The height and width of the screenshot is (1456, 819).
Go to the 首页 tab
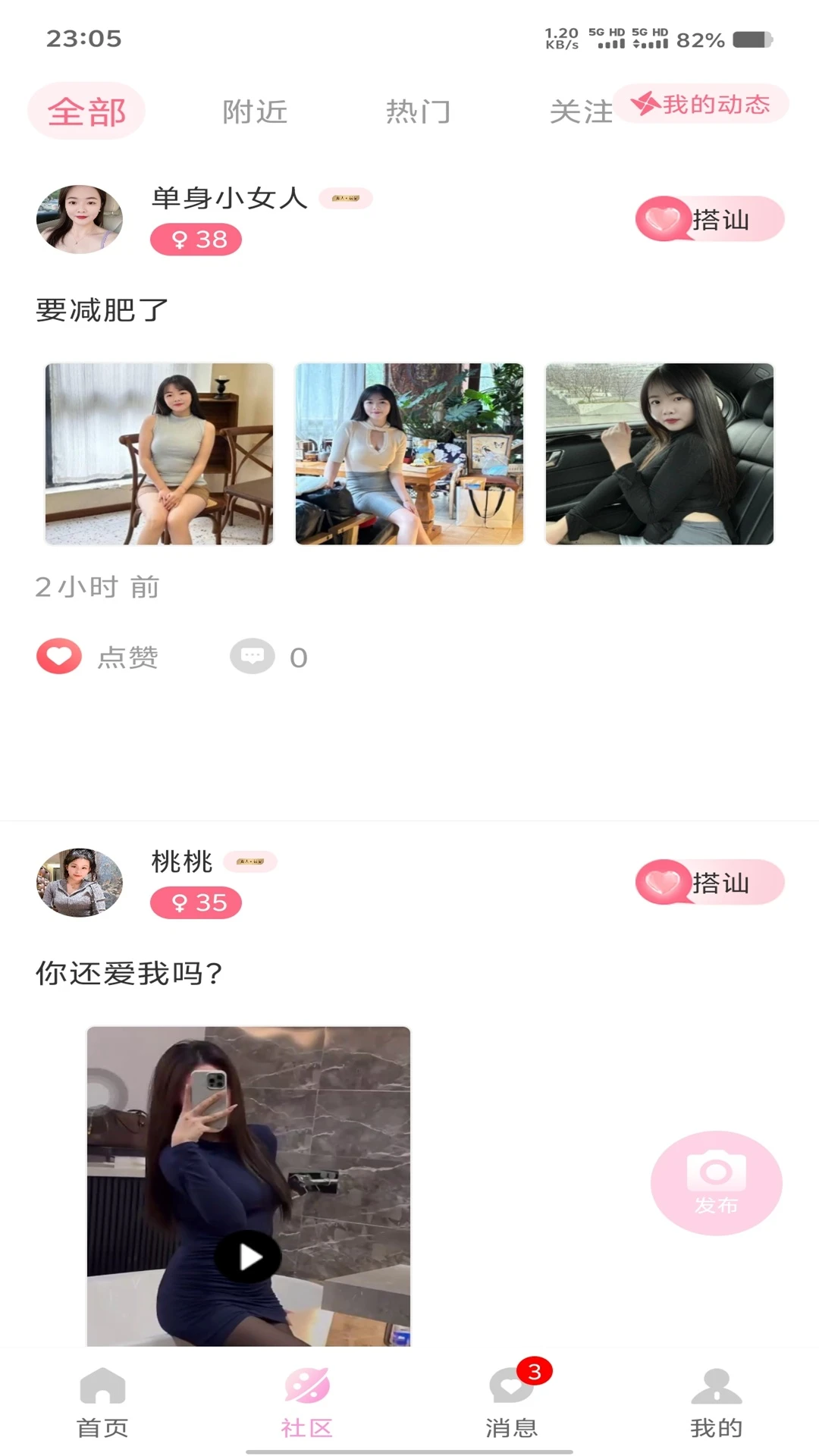click(x=102, y=1403)
